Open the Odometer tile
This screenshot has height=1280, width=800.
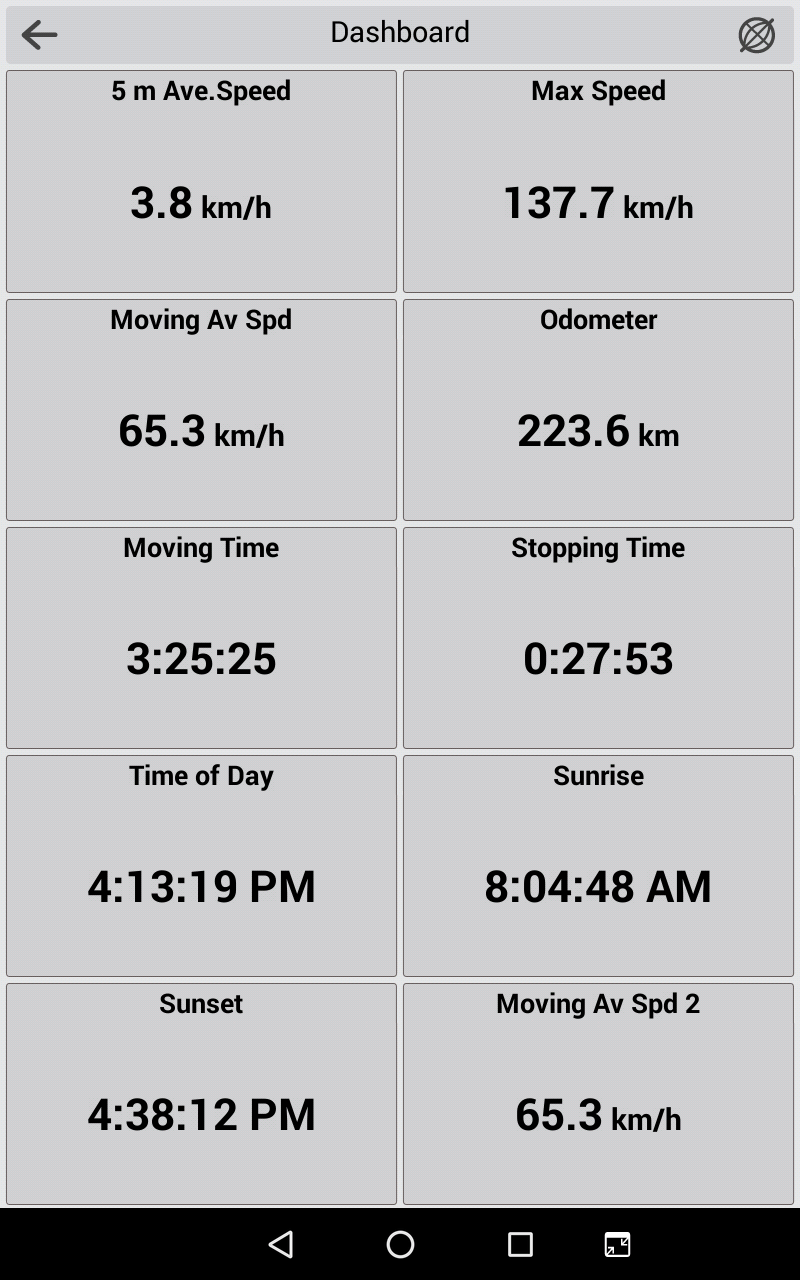598,410
